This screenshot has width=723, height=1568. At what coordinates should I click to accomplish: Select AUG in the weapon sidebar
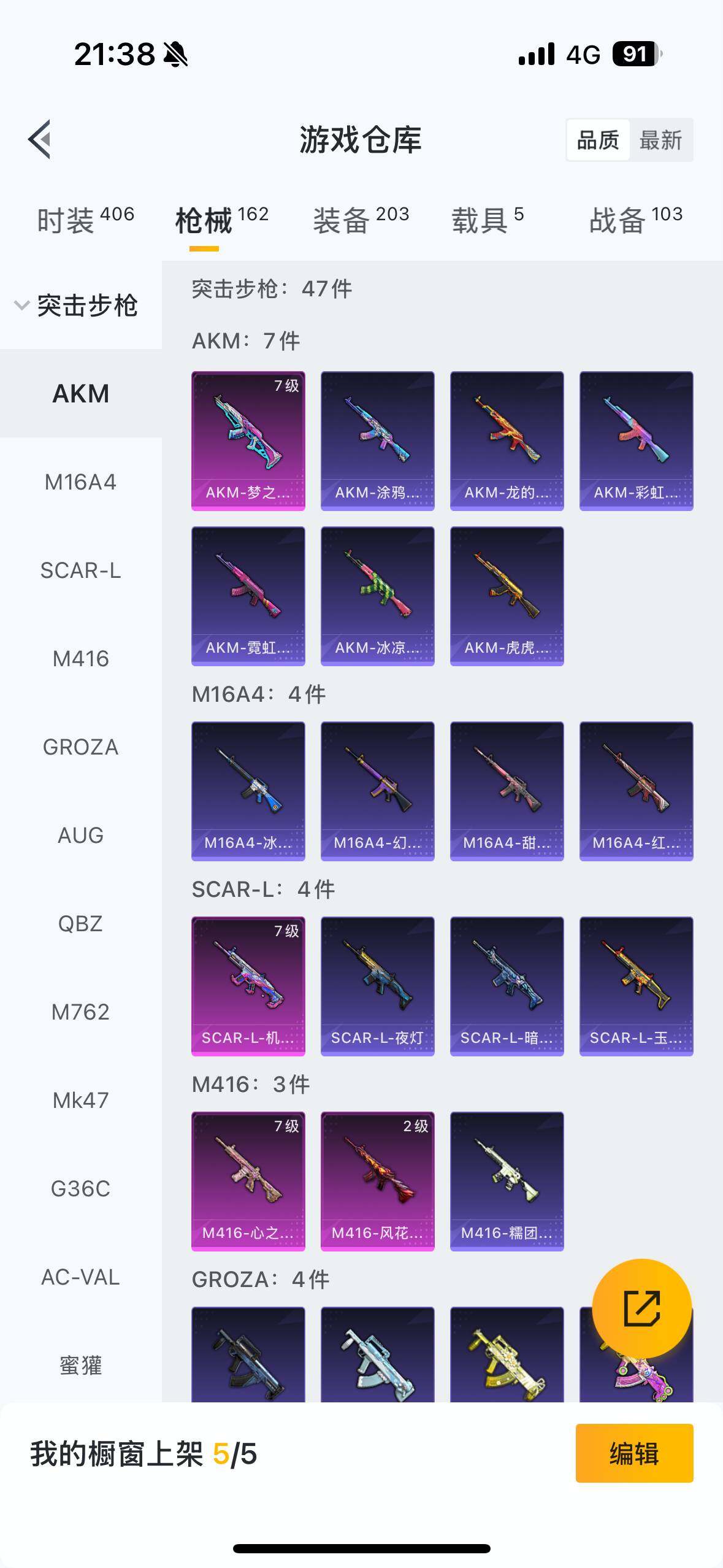80,836
